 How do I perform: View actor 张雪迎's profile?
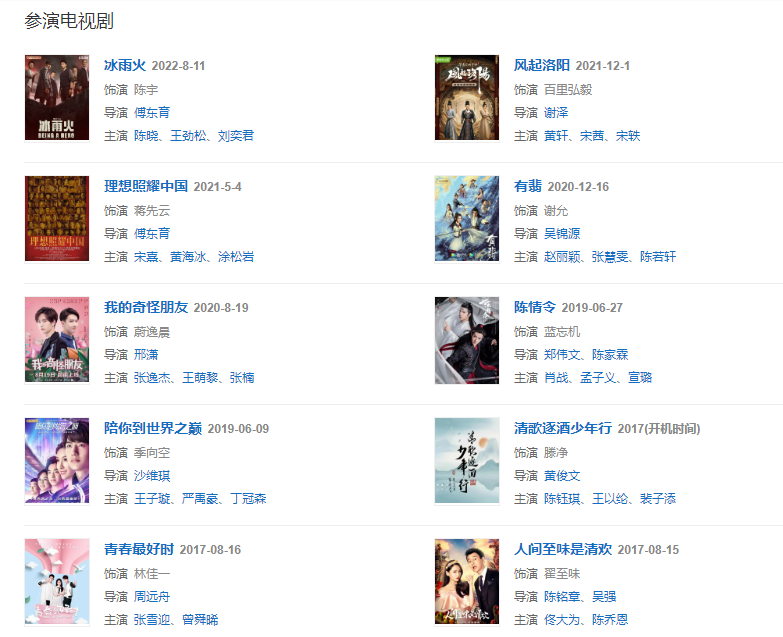click(152, 620)
